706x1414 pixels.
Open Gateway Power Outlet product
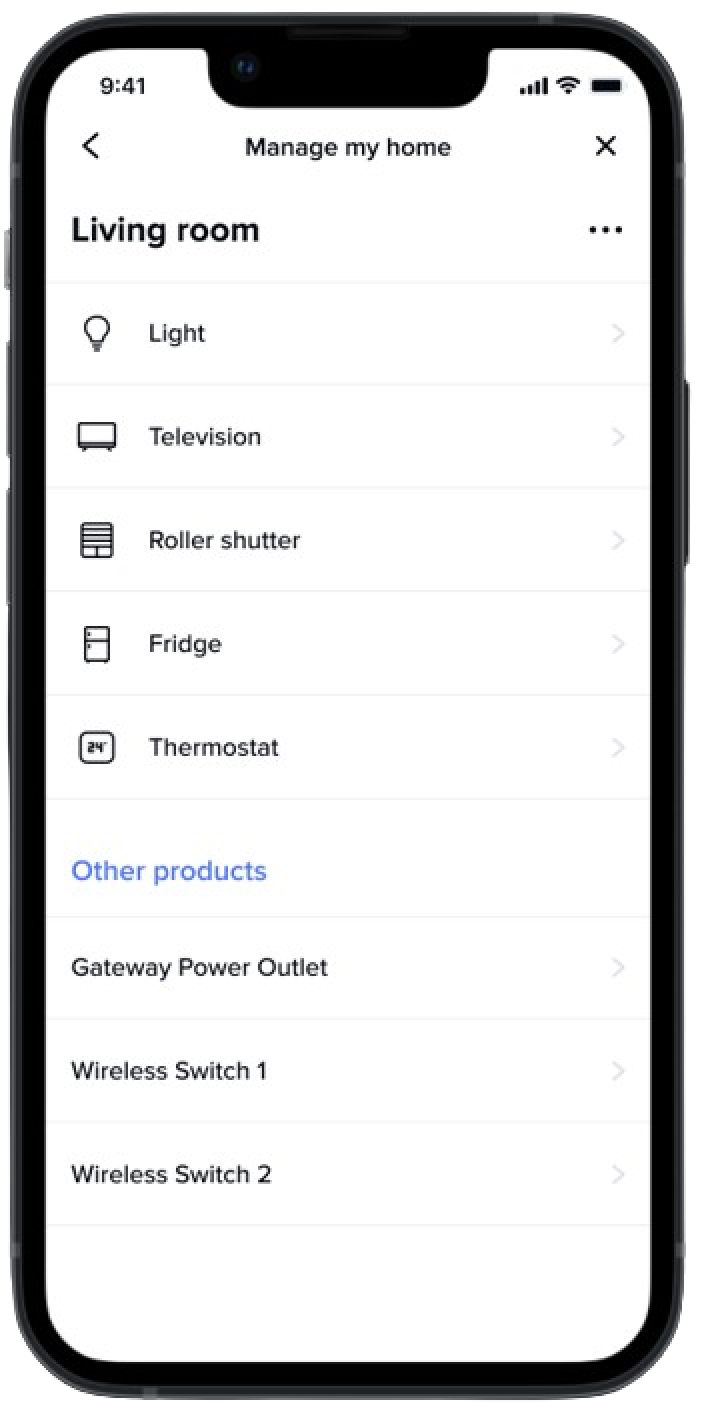click(x=348, y=968)
